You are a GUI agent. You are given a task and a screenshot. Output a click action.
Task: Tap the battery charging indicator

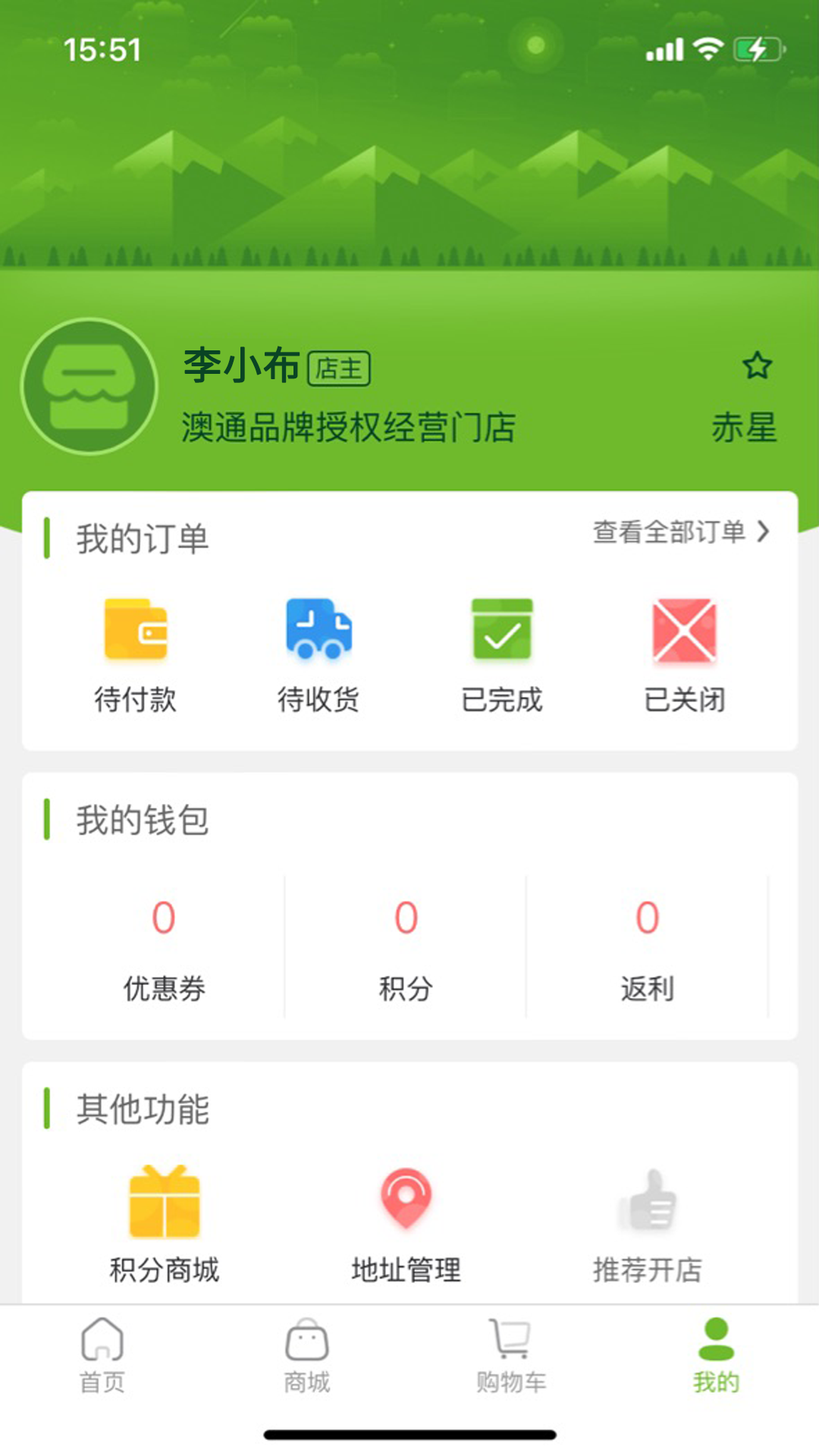pyautogui.click(x=758, y=48)
